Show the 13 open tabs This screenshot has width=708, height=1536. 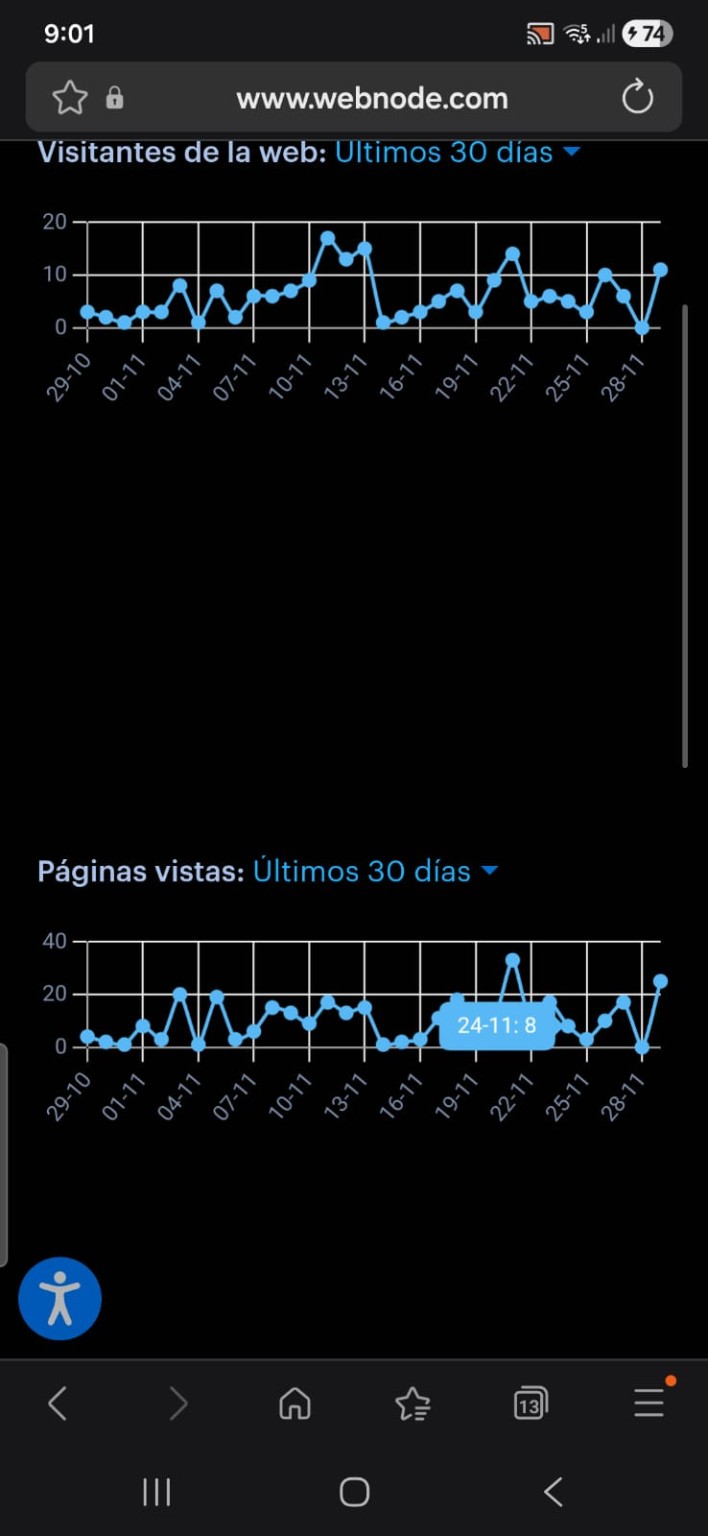coord(530,1404)
